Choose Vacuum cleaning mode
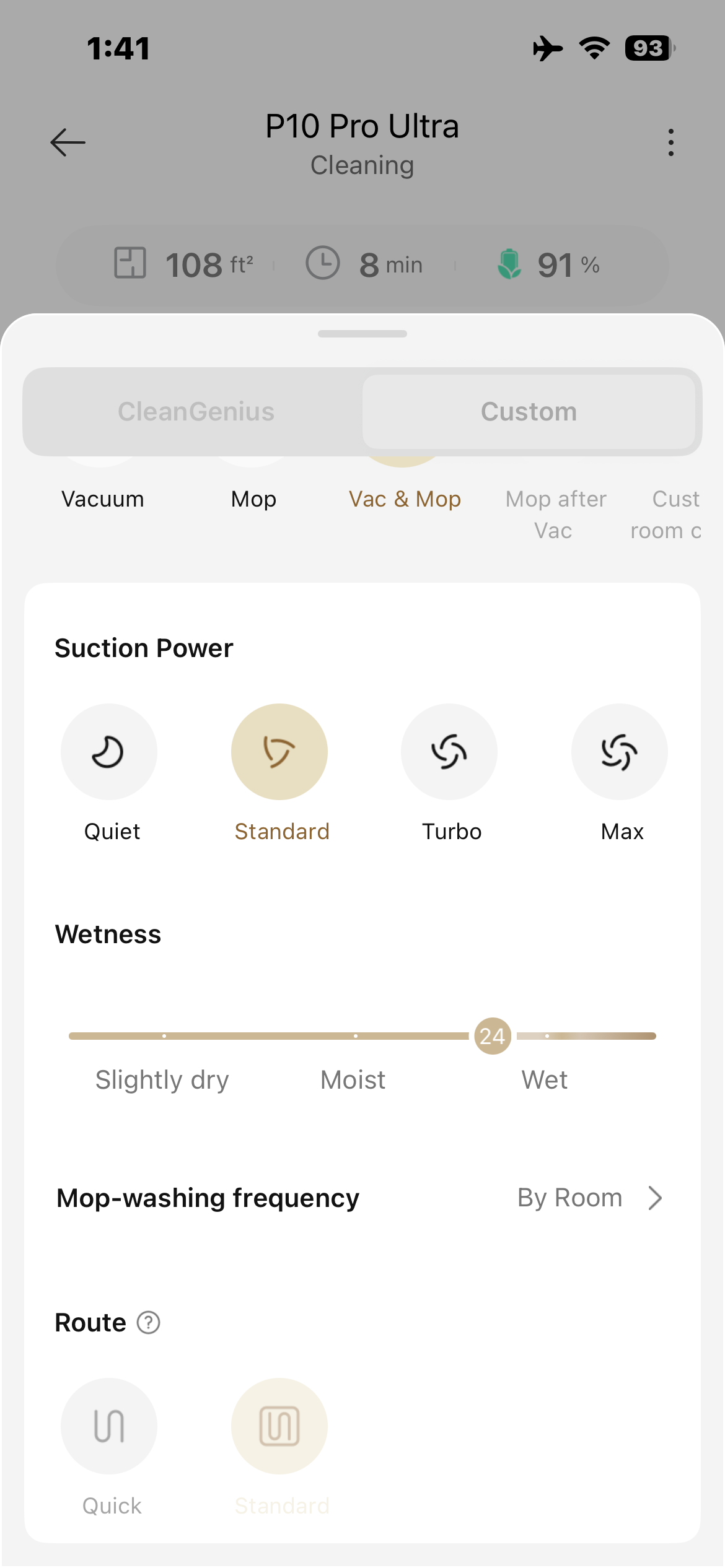This screenshot has width=725, height=1568. coord(103,498)
